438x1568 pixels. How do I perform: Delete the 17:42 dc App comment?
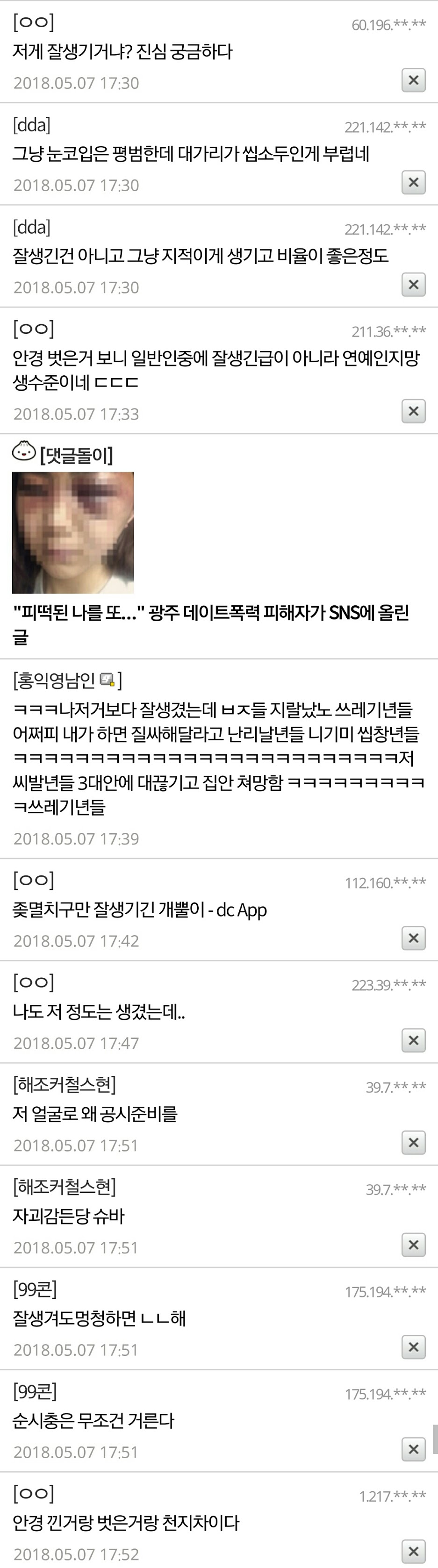pos(413,938)
